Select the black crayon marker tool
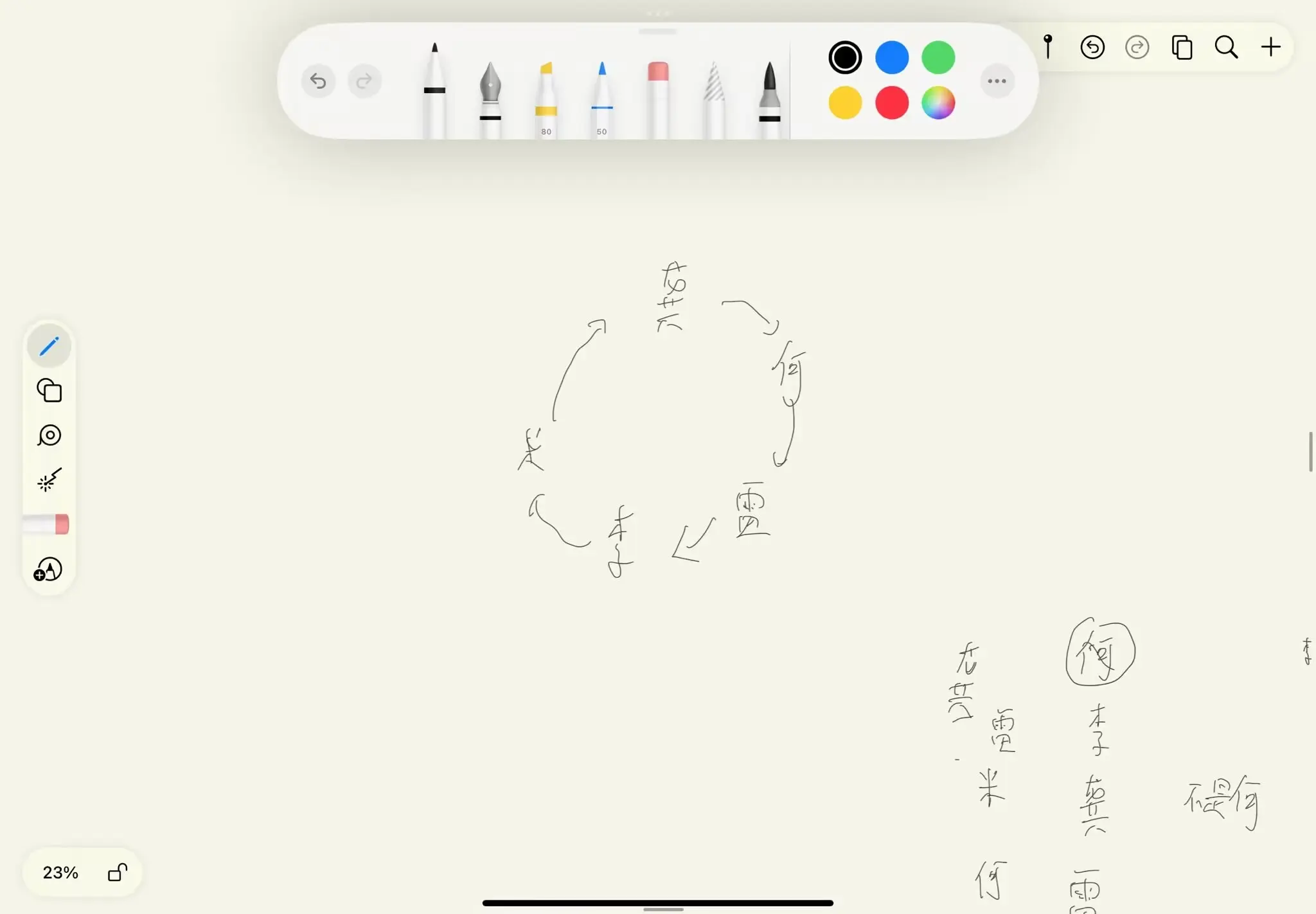The image size is (1316, 914). pyautogui.click(x=769, y=96)
